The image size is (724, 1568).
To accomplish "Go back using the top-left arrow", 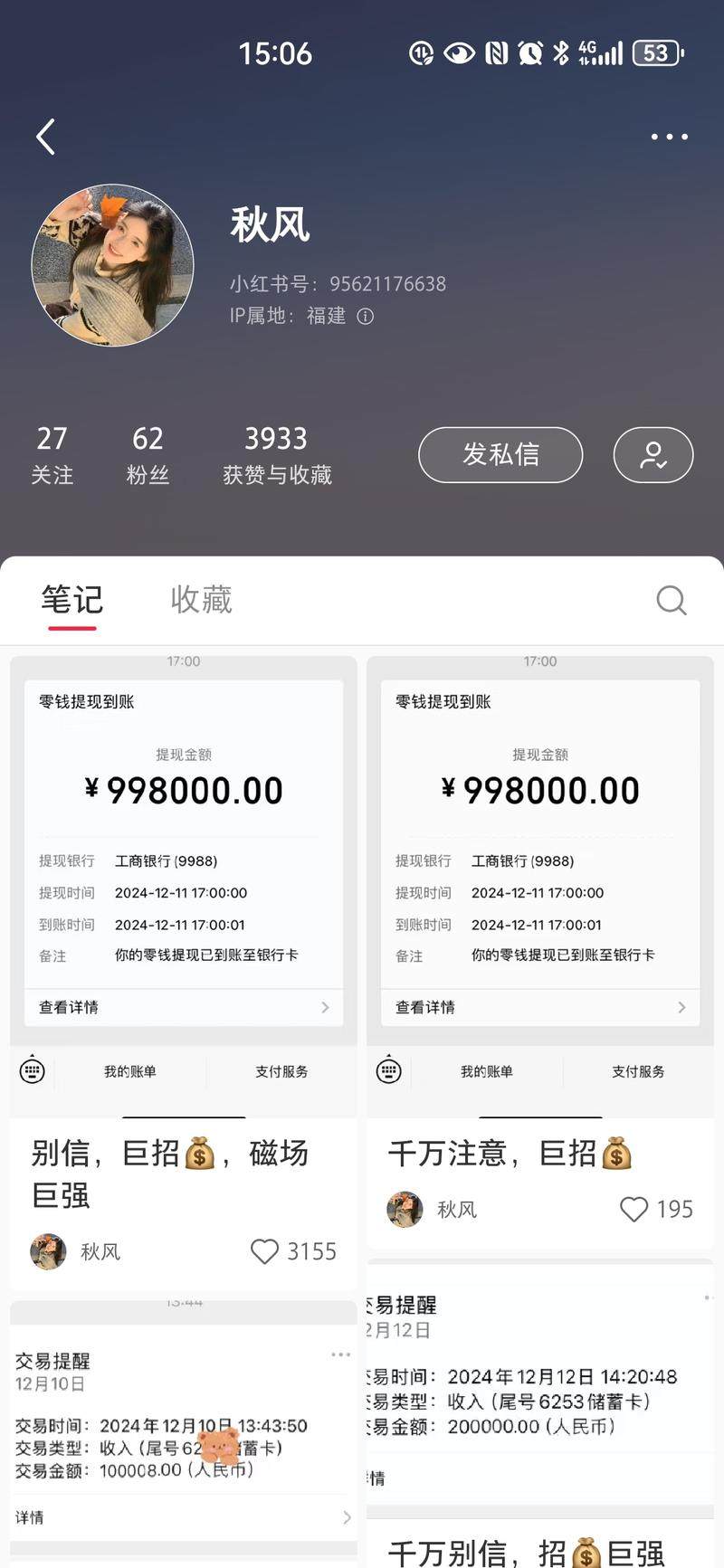I will click(x=46, y=138).
